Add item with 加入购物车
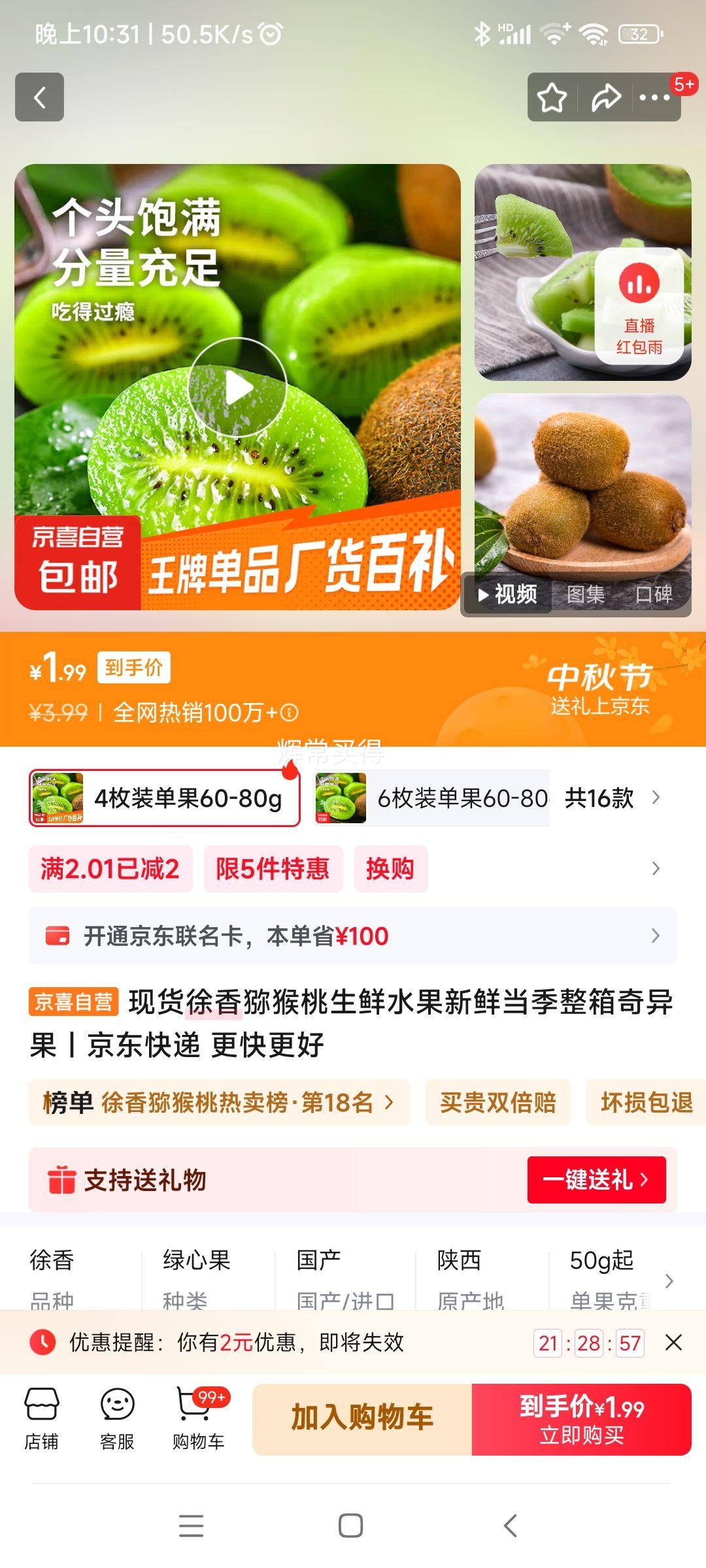This screenshot has height=1568, width=706. [x=362, y=1418]
